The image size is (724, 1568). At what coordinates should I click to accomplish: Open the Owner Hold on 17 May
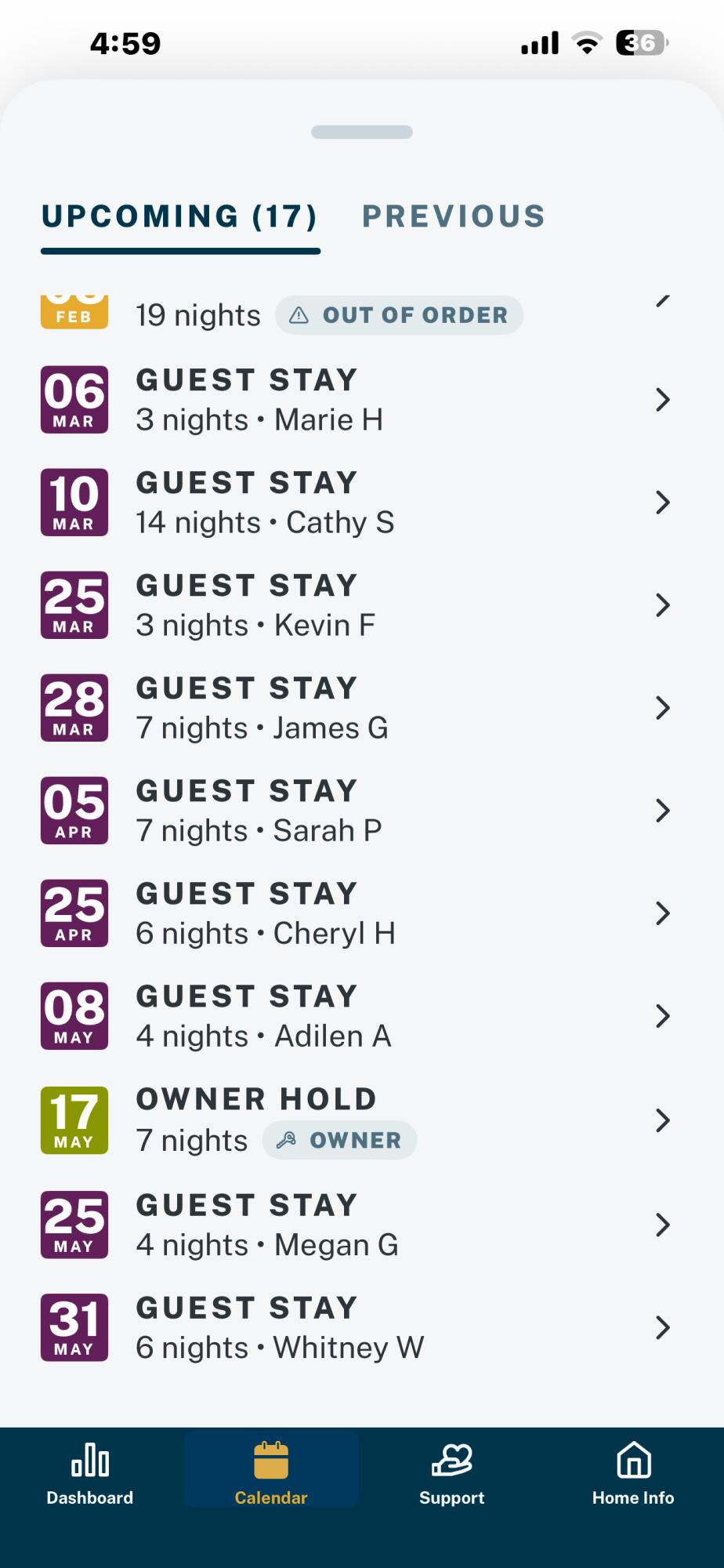[360, 1120]
